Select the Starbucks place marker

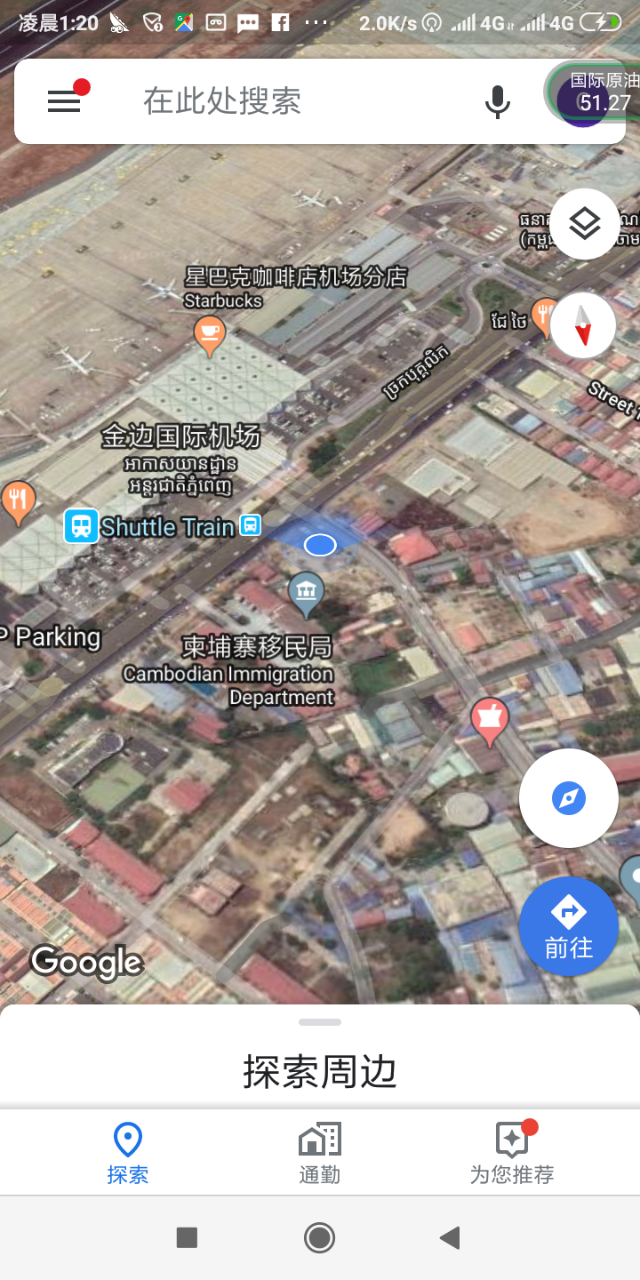(209, 335)
